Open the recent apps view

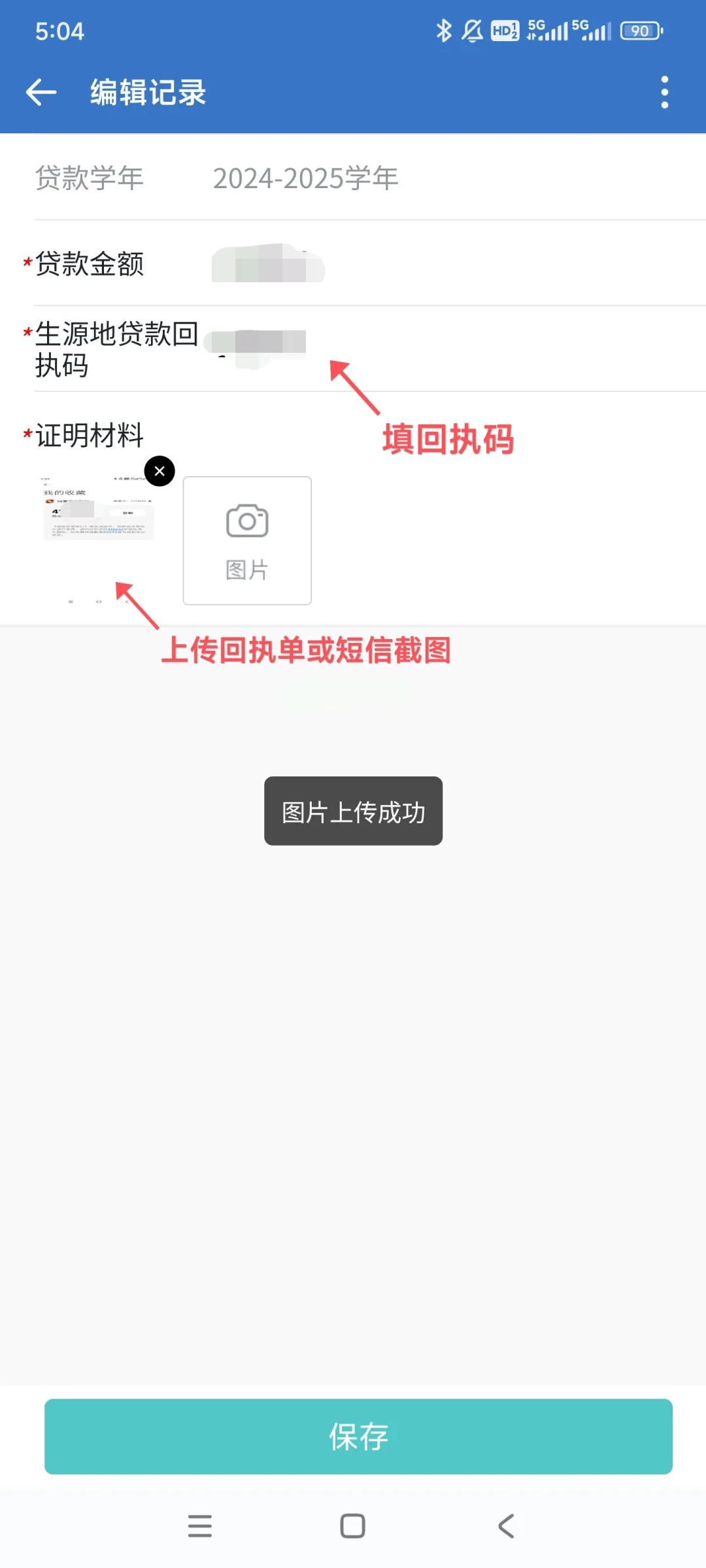coord(199,1526)
